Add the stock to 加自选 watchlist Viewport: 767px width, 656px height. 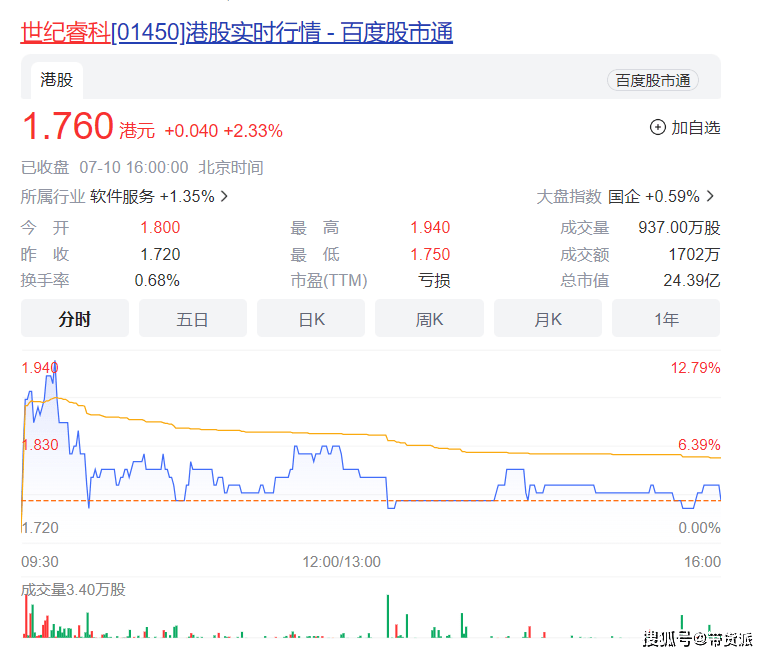[685, 128]
